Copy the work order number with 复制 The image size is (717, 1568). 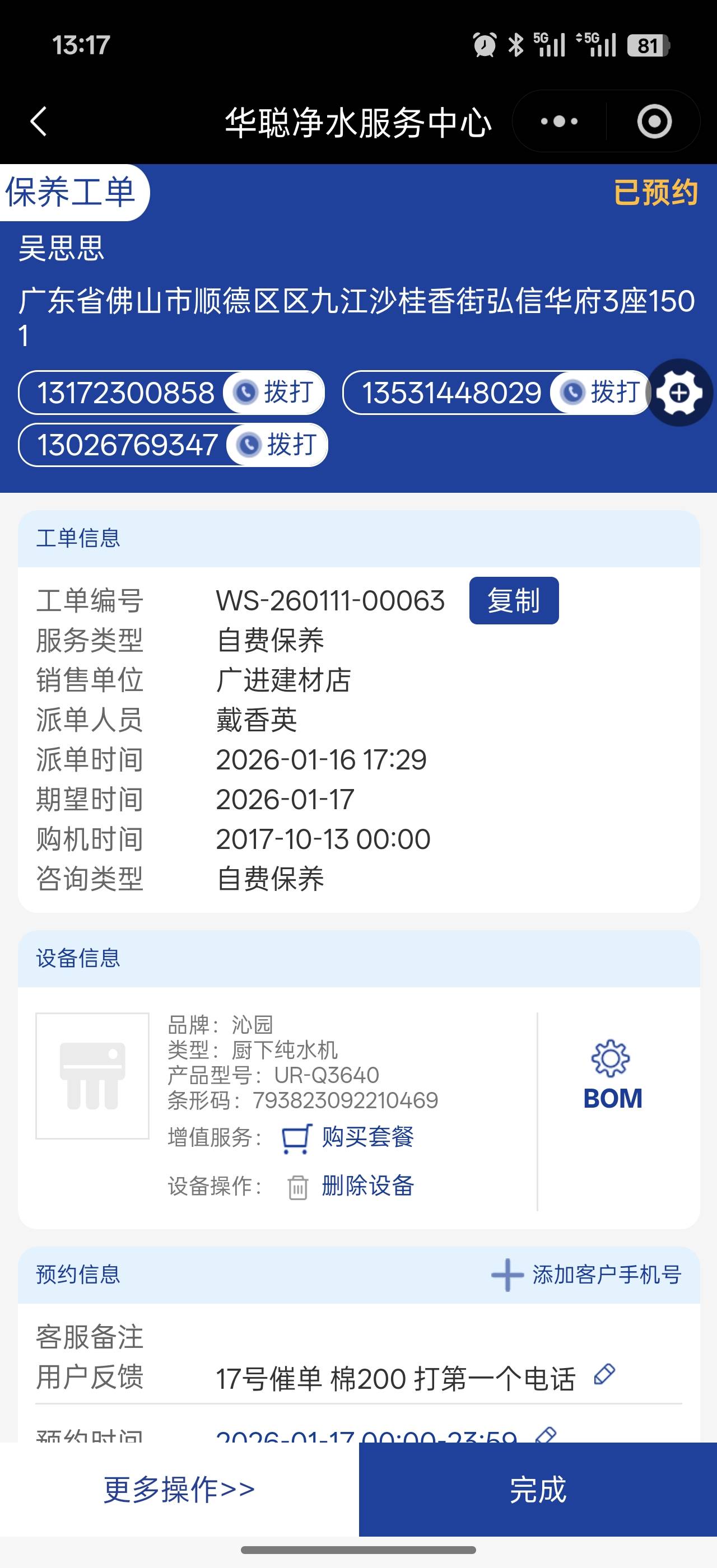(x=513, y=600)
